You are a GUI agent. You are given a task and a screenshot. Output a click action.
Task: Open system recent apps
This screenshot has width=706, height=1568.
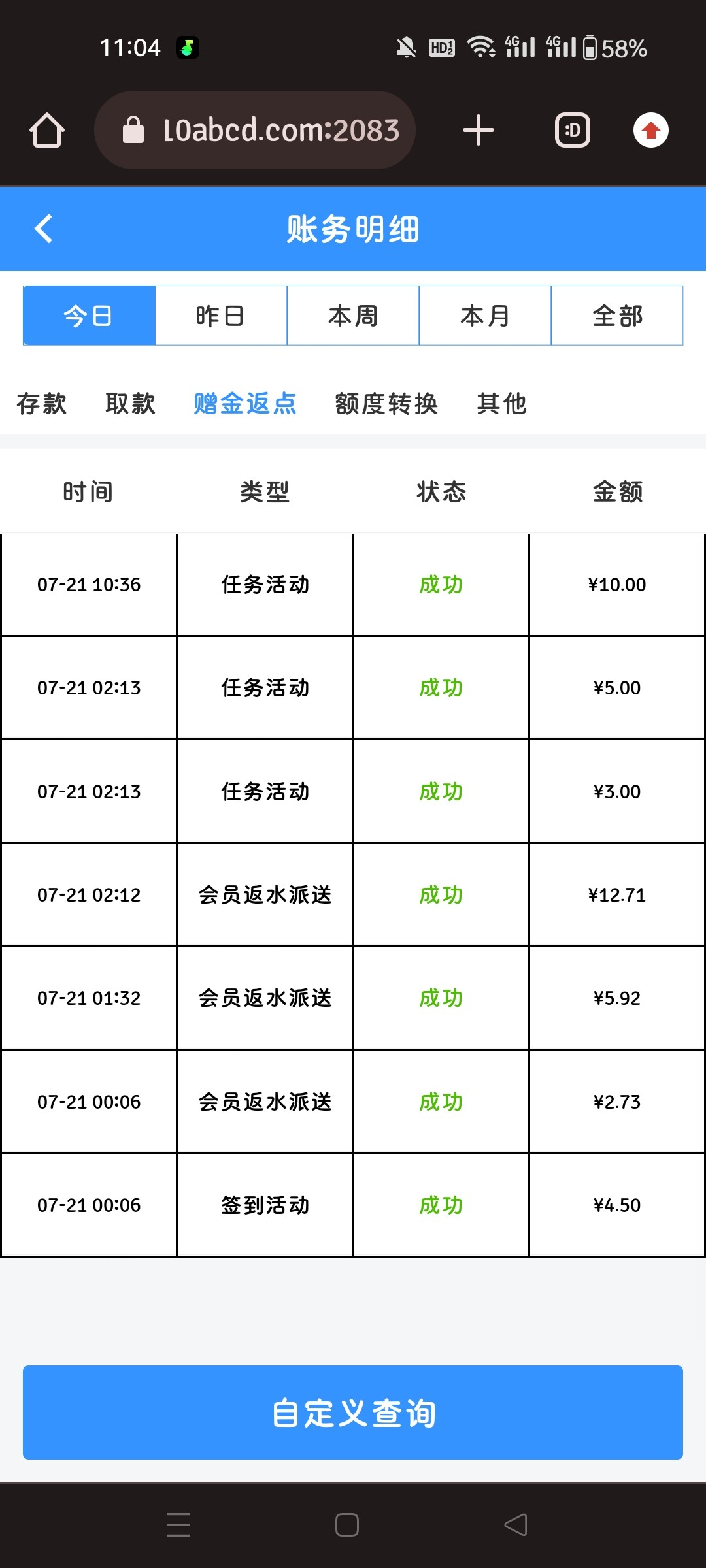tap(178, 1525)
